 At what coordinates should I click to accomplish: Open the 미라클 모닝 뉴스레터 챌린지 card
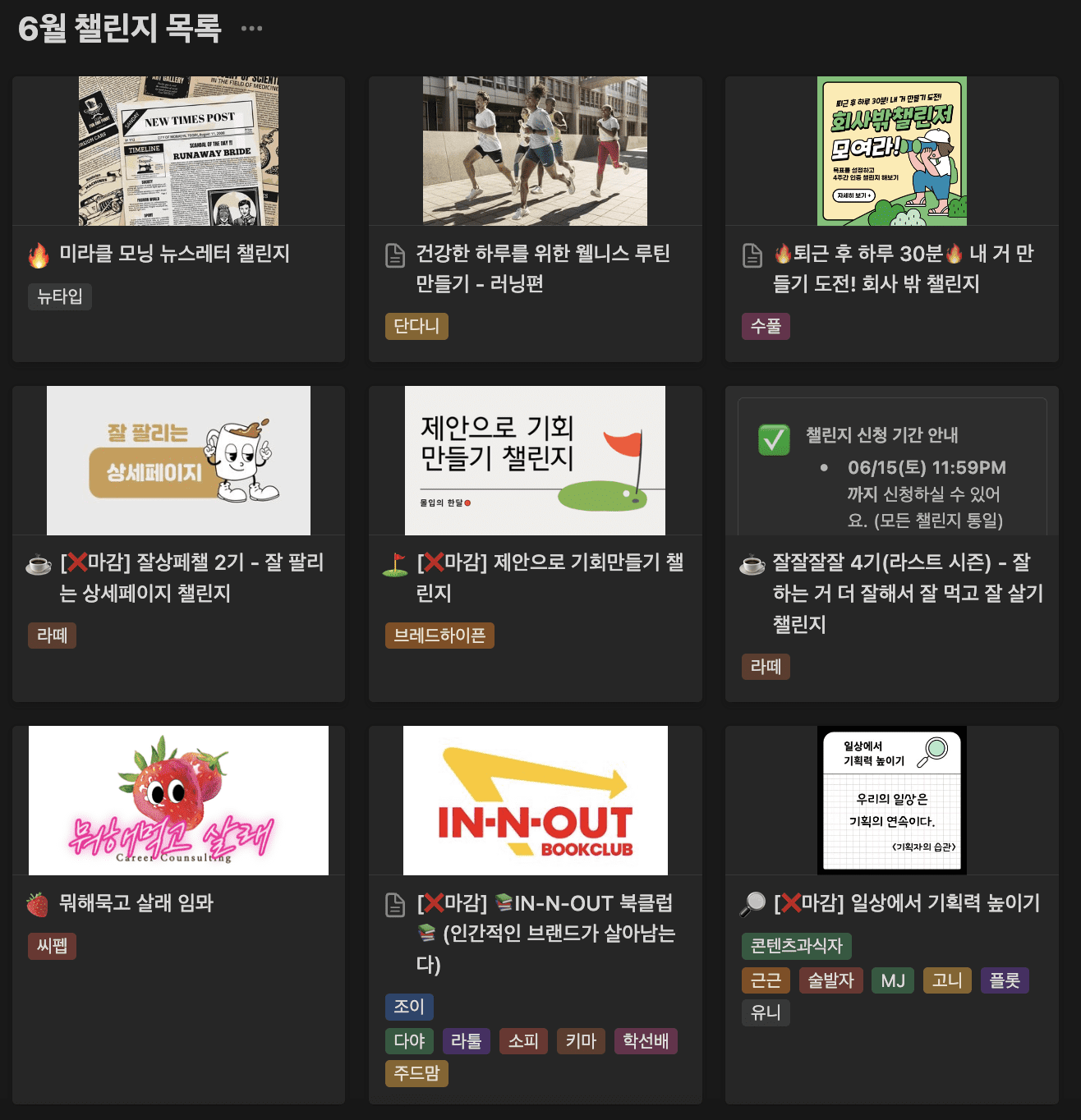174,254
